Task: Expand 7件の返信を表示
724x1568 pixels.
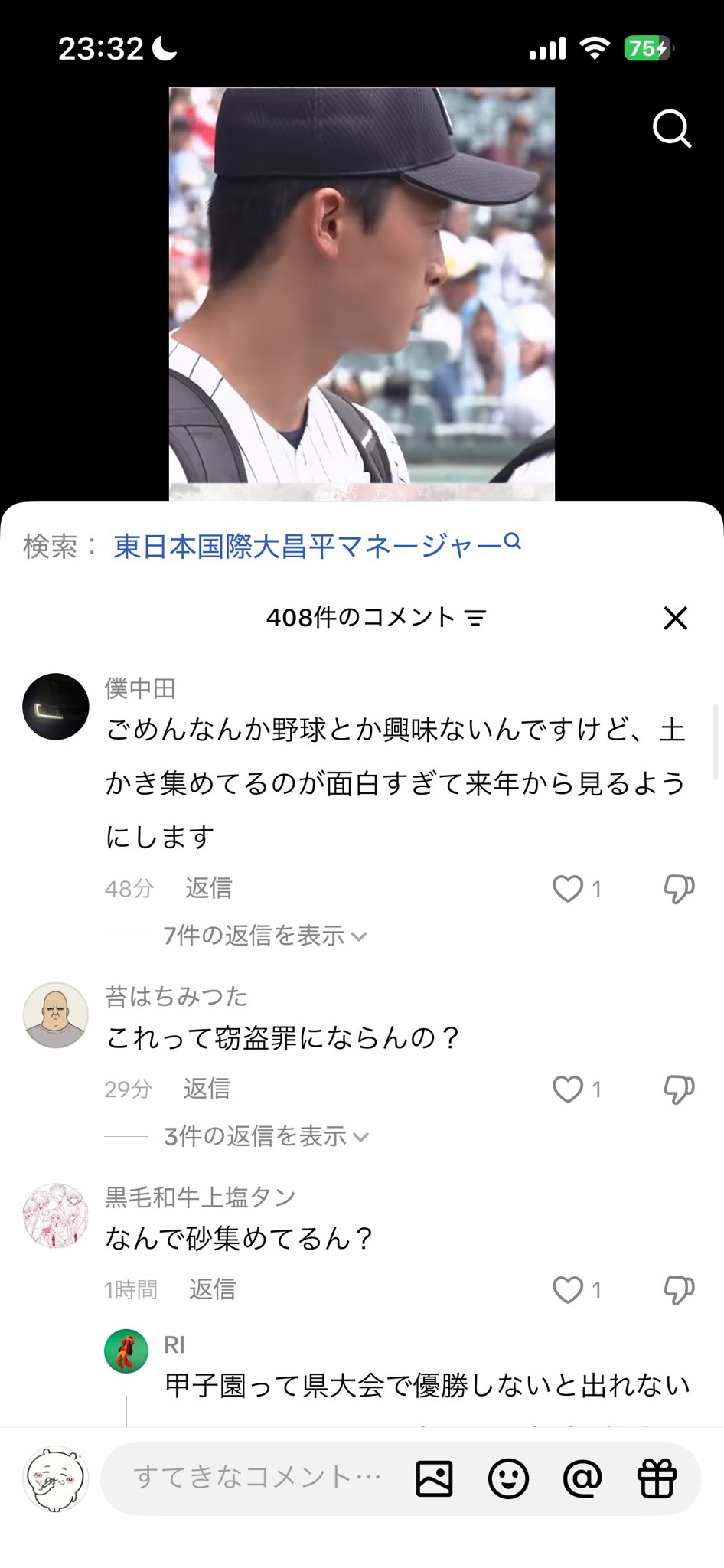Action: coord(265,936)
